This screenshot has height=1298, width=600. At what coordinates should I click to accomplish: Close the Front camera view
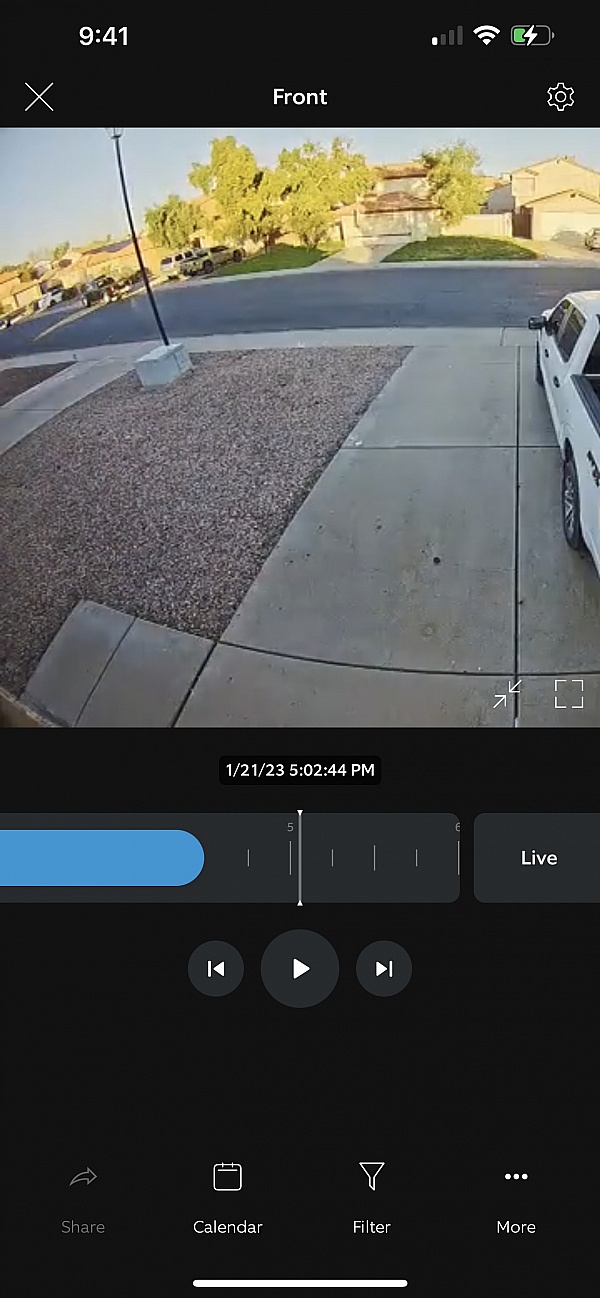[x=39, y=97]
